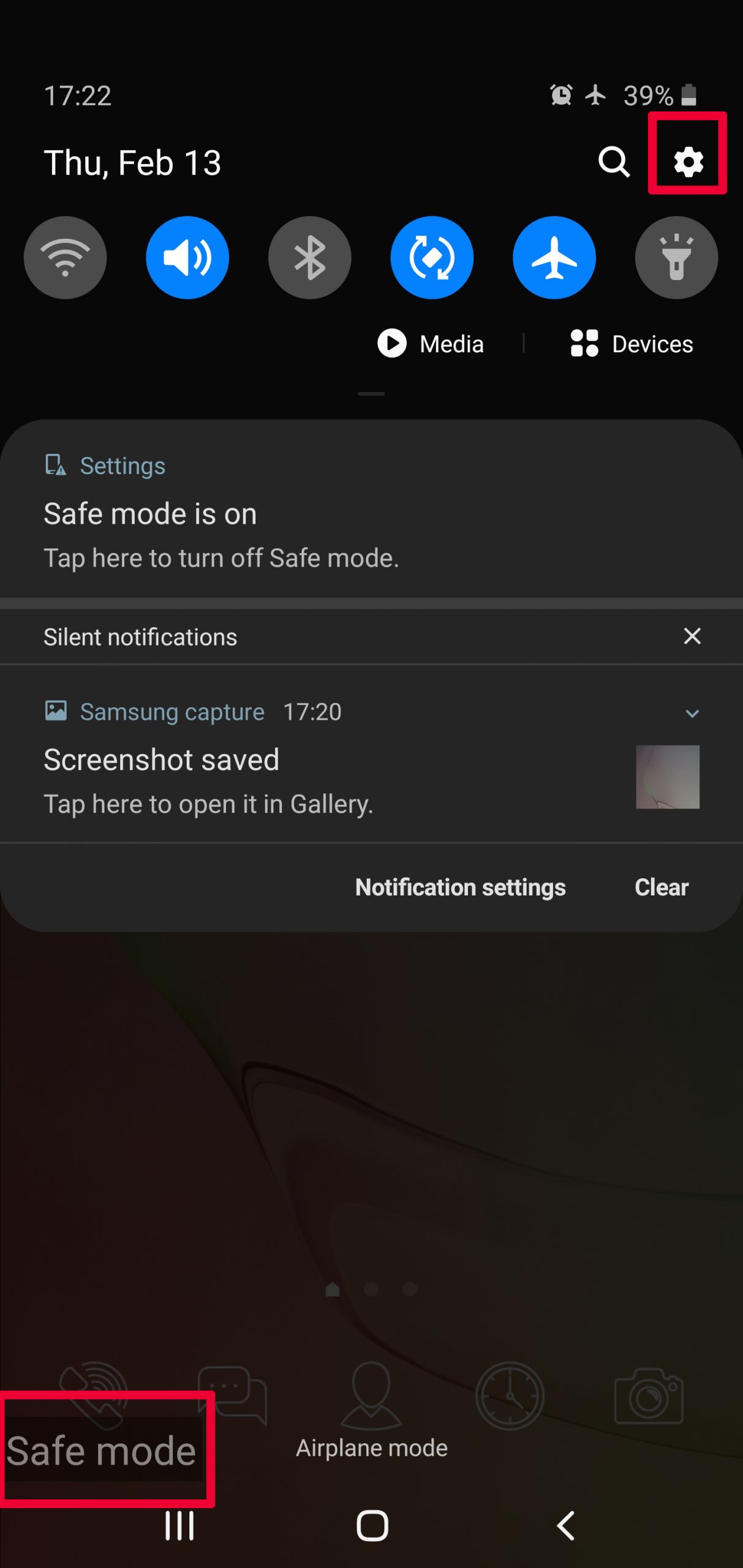The width and height of the screenshot is (743, 1568).
Task: Open settings via the gear icon
Action: (688, 162)
